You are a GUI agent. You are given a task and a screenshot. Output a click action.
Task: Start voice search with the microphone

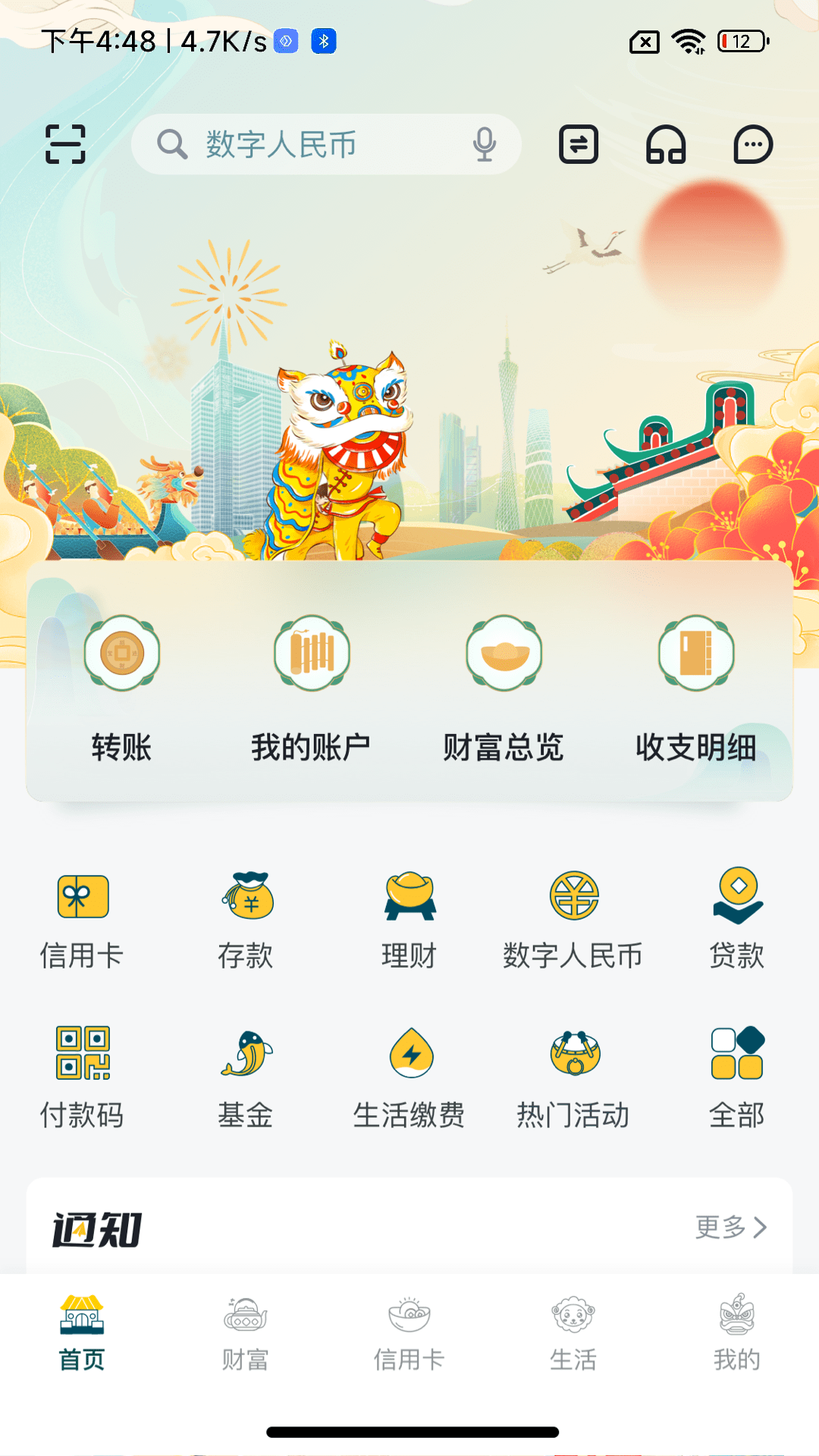484,144
